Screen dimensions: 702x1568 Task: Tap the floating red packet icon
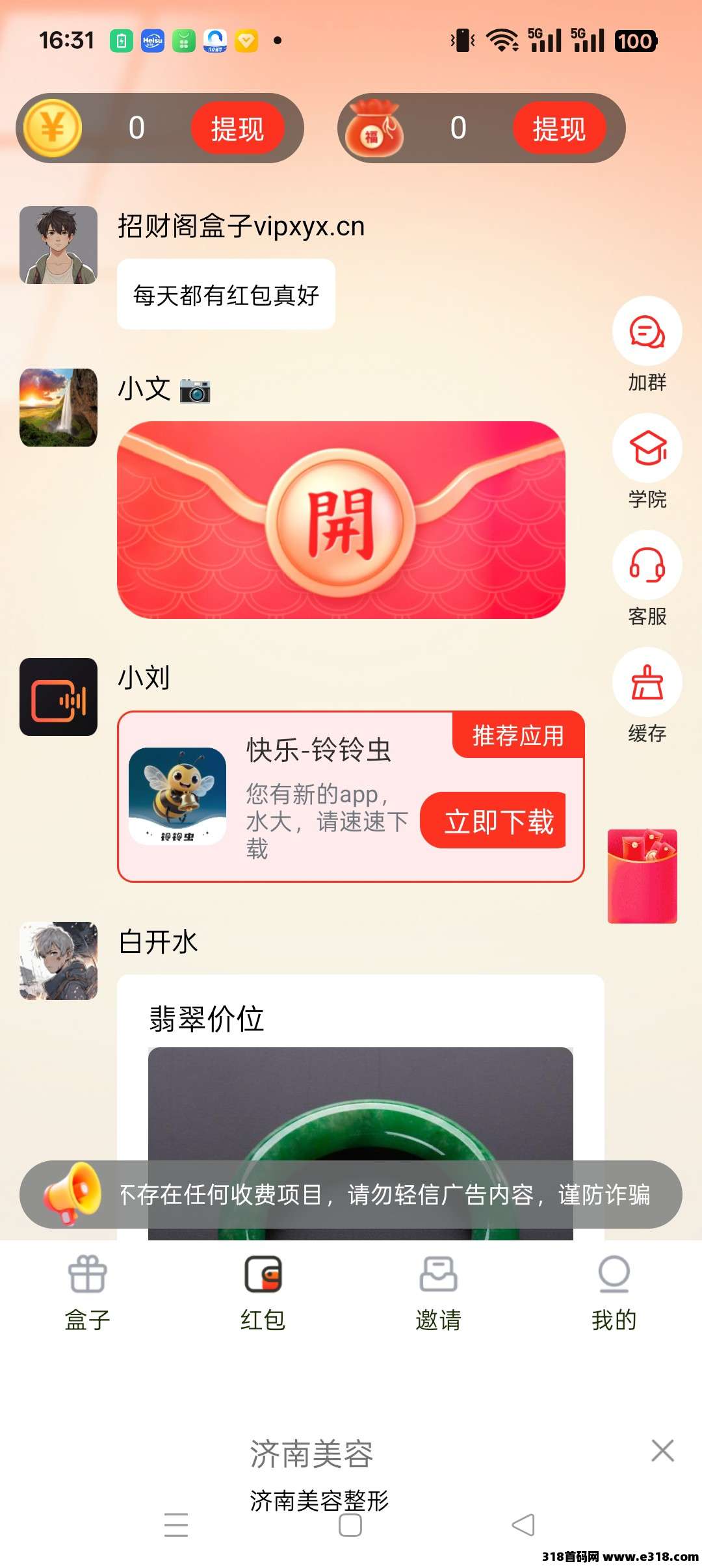point(642,876)
